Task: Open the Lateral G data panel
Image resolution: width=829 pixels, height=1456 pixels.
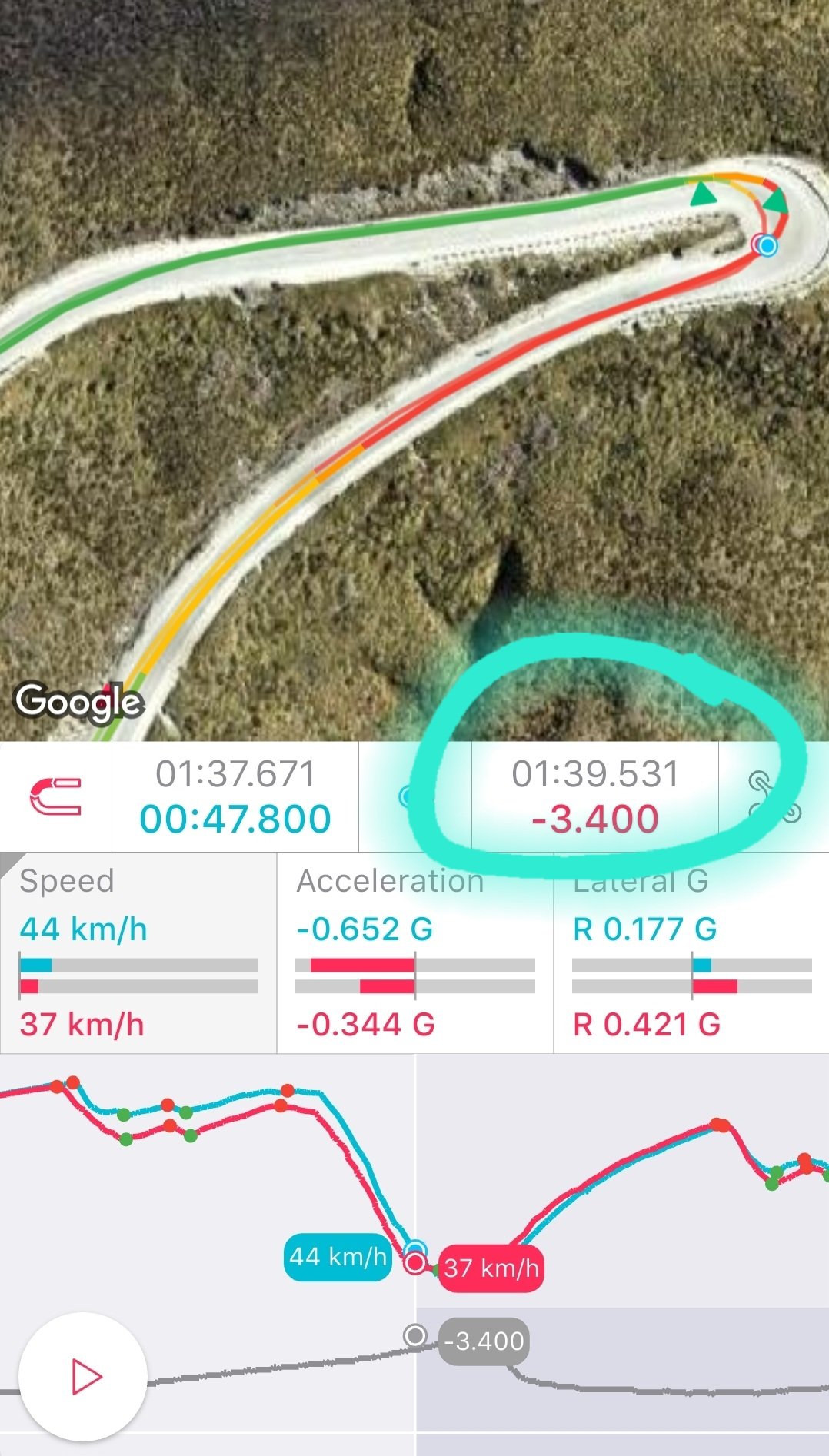Action: click(691, 953)
